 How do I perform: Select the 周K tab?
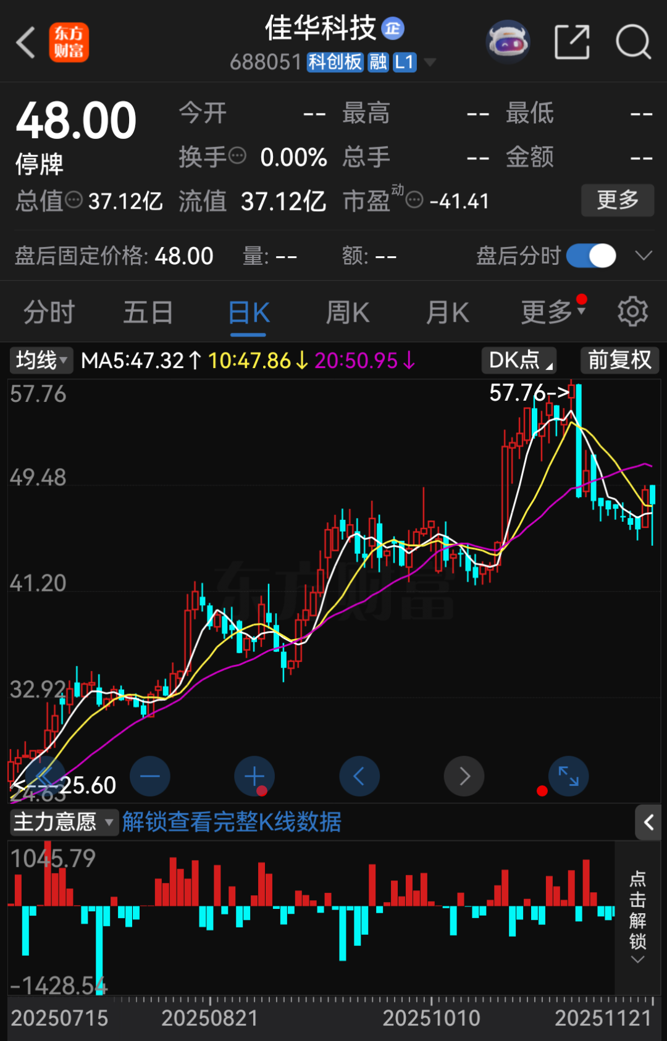coord(347,312)
